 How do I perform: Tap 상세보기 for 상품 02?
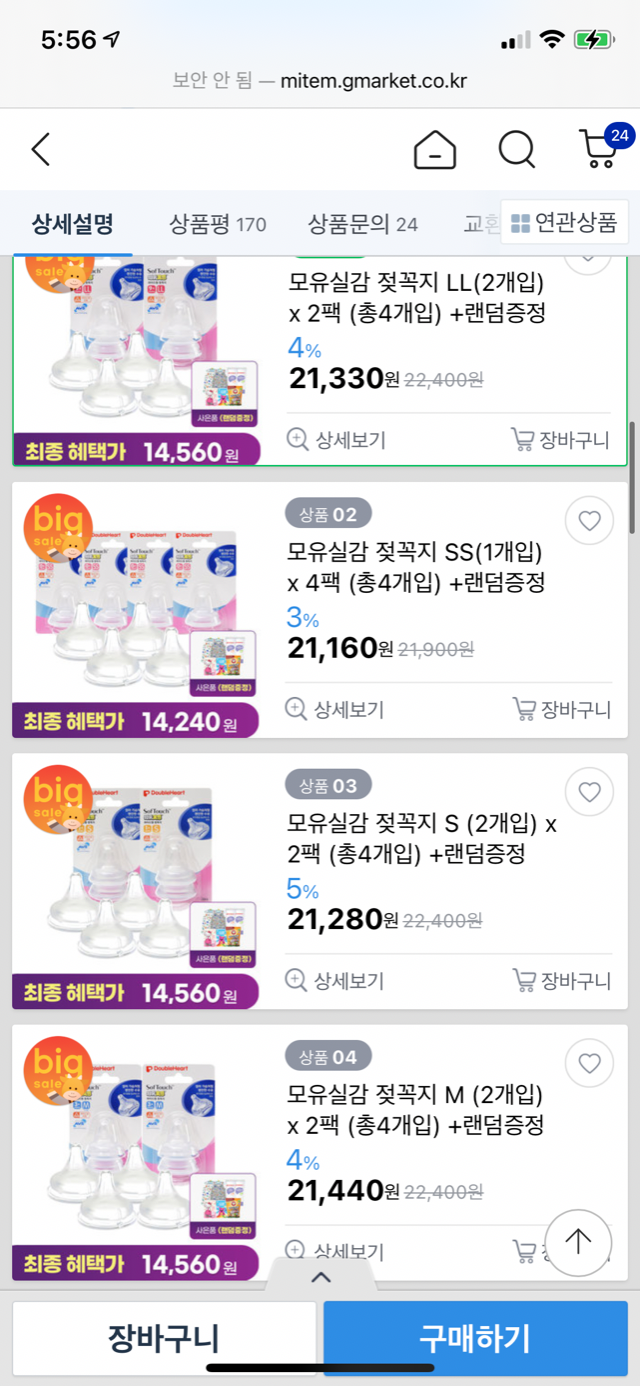pos(335,709)
